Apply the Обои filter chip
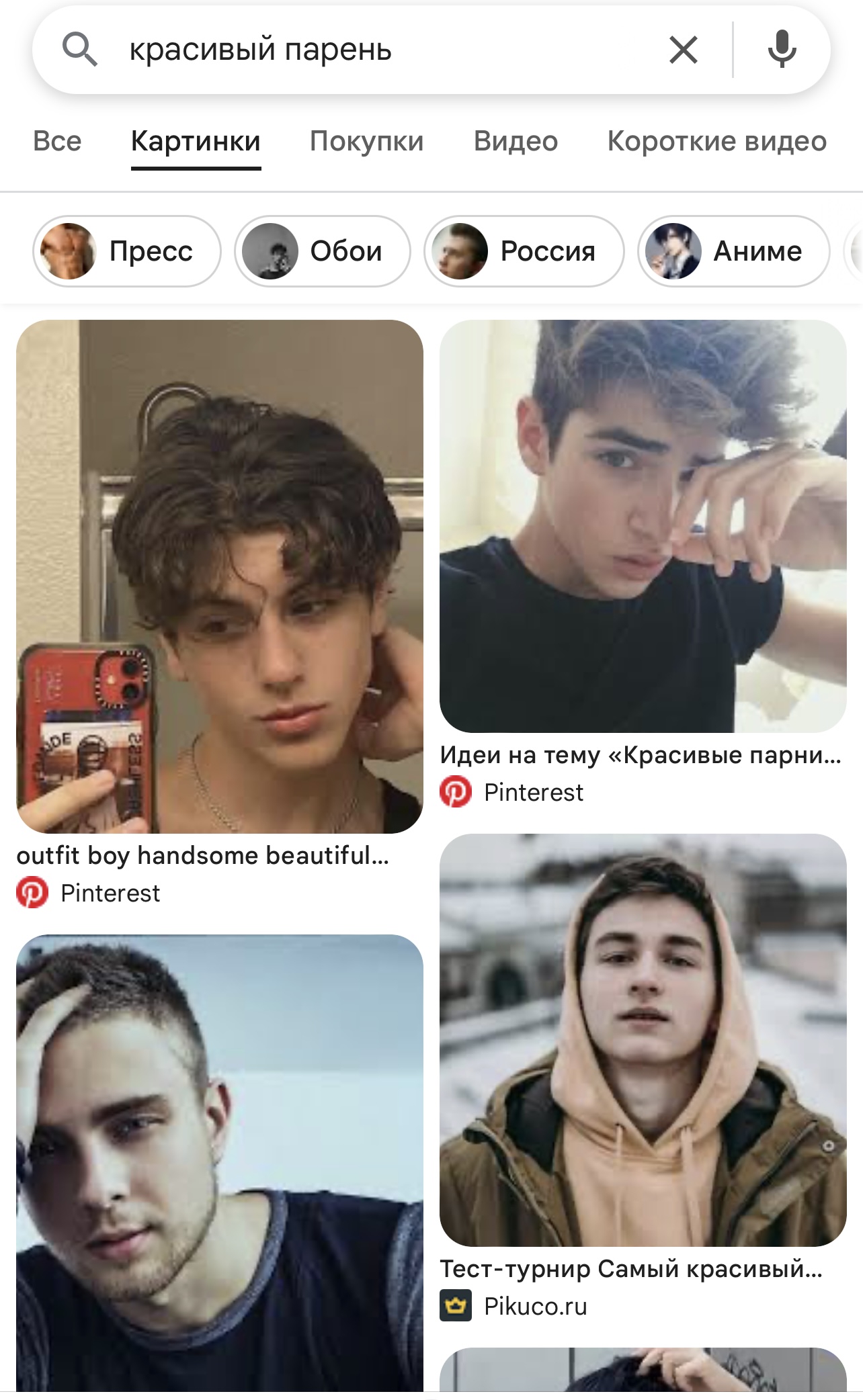The height and width of the screenshot is (1400, 863). 322,251
